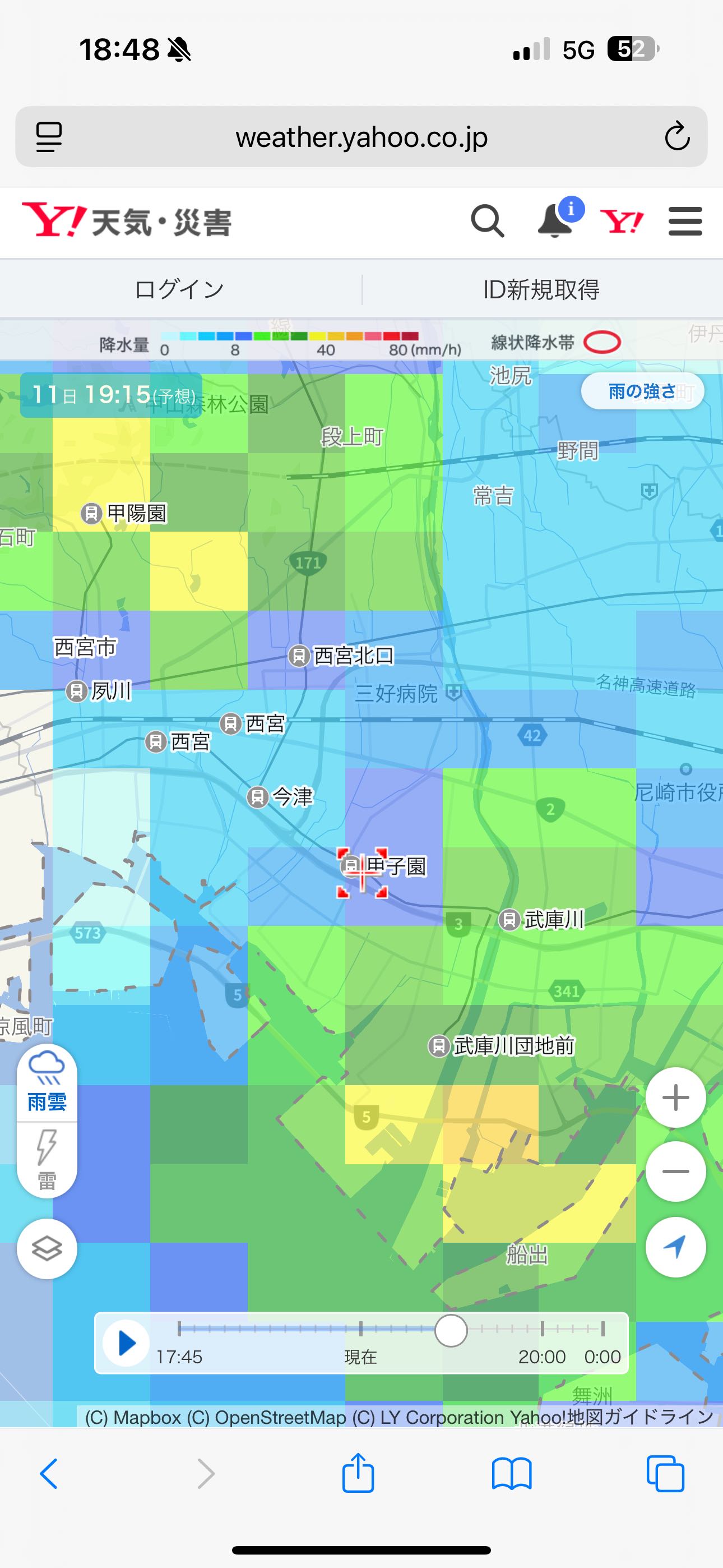The image size is (723, 1568).
Task: Open the hamburger menu
Action: 685,221
